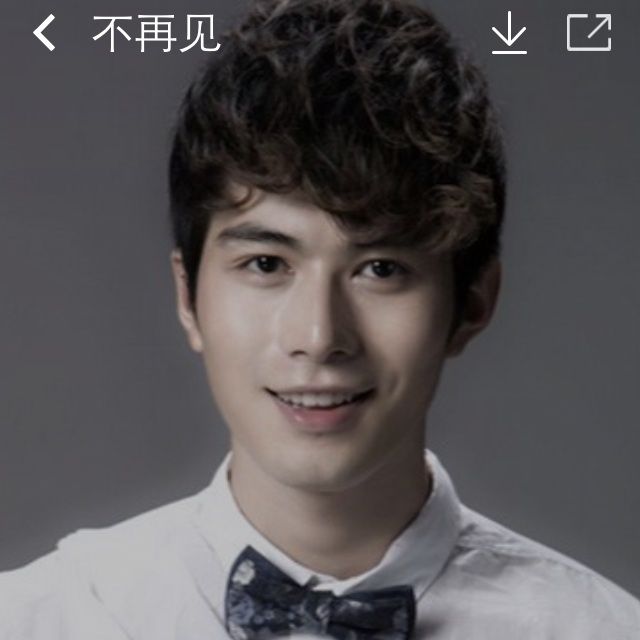Go back using the top-left arrow
The image size is (640, 640).
coord(44,34)
